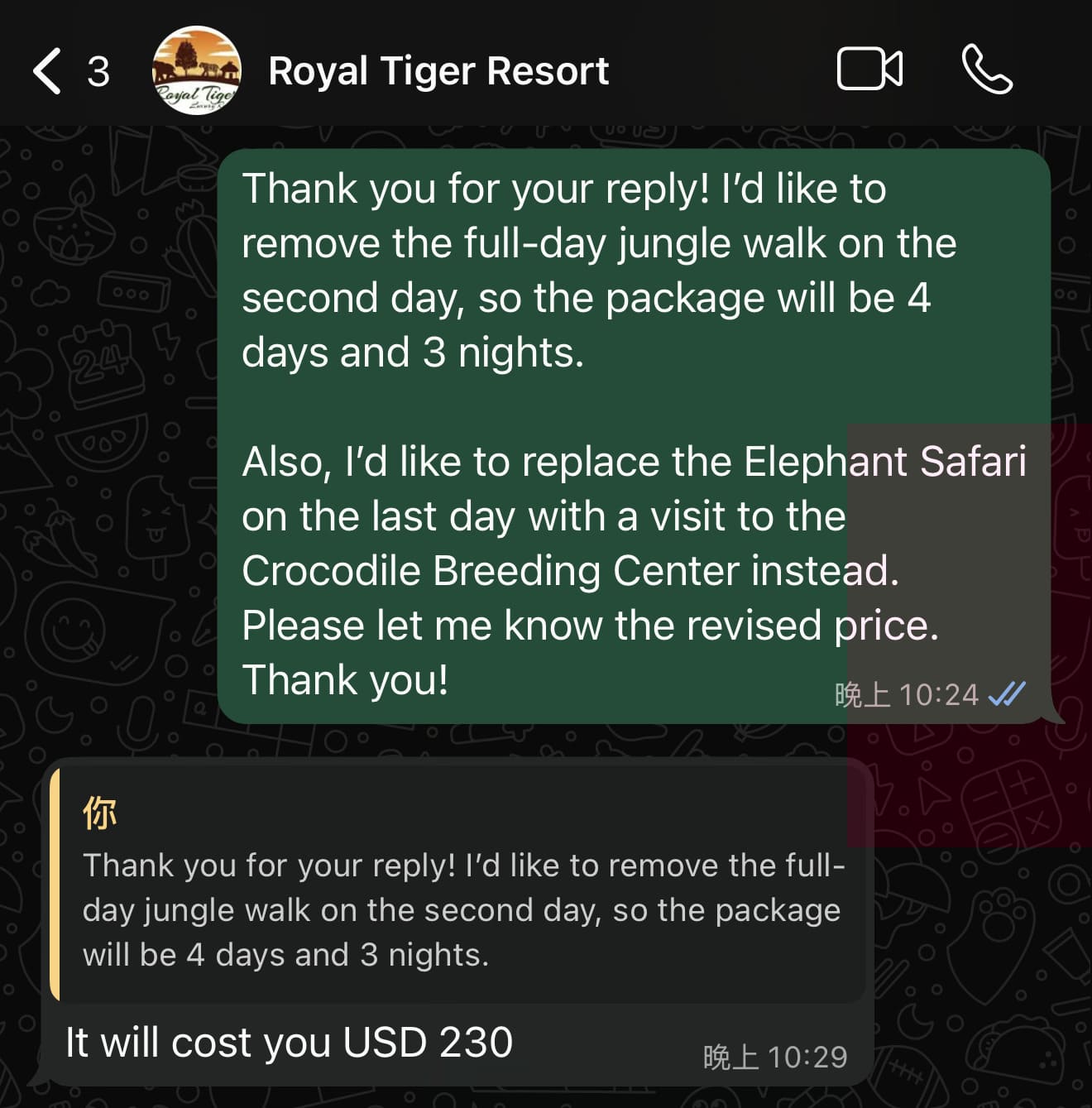Viewport: 1092px width, 1108px height.
Task: Select the contact name in the title bar
Action: coord(438,70)
